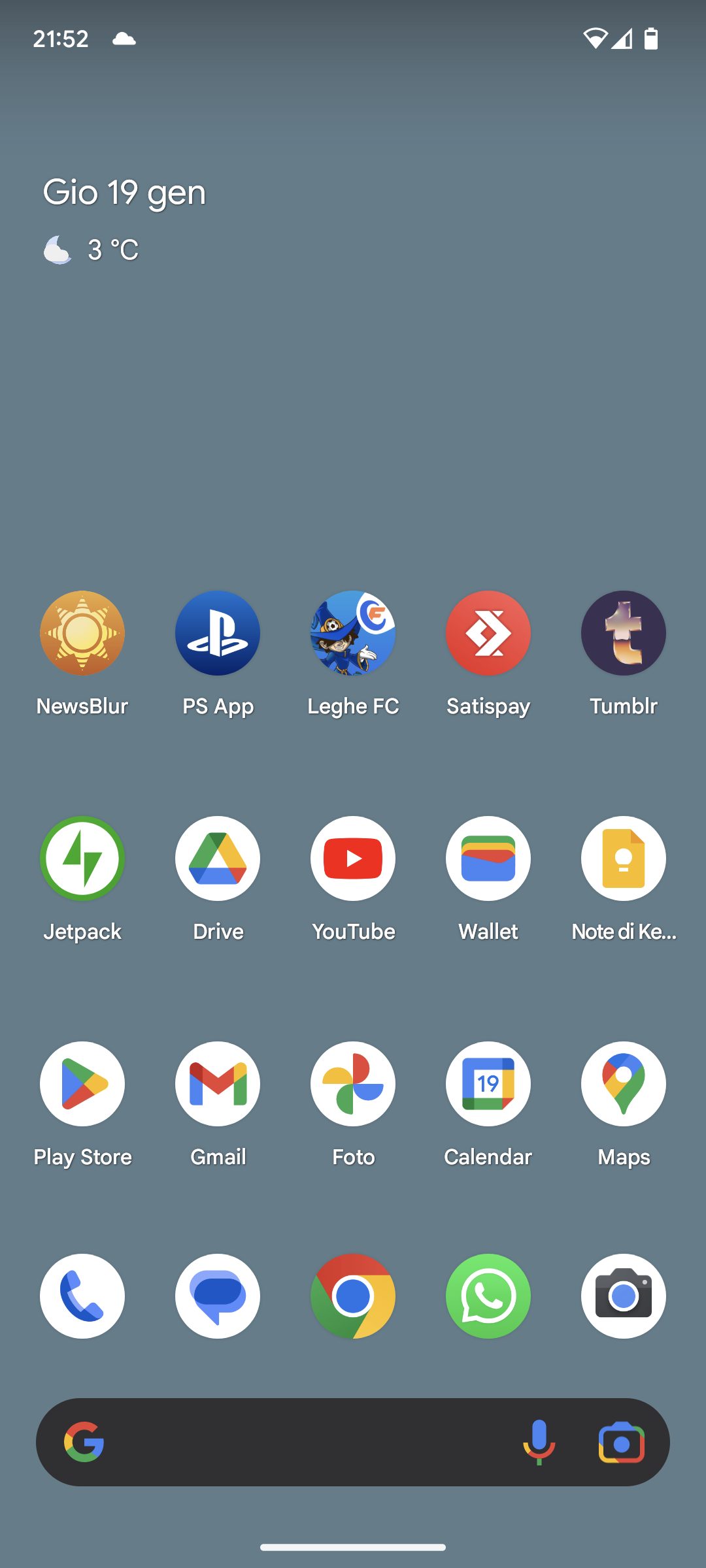Viewport: 706px width, 1568px height.
Task: Open Google Wallet
Action: 488,858
